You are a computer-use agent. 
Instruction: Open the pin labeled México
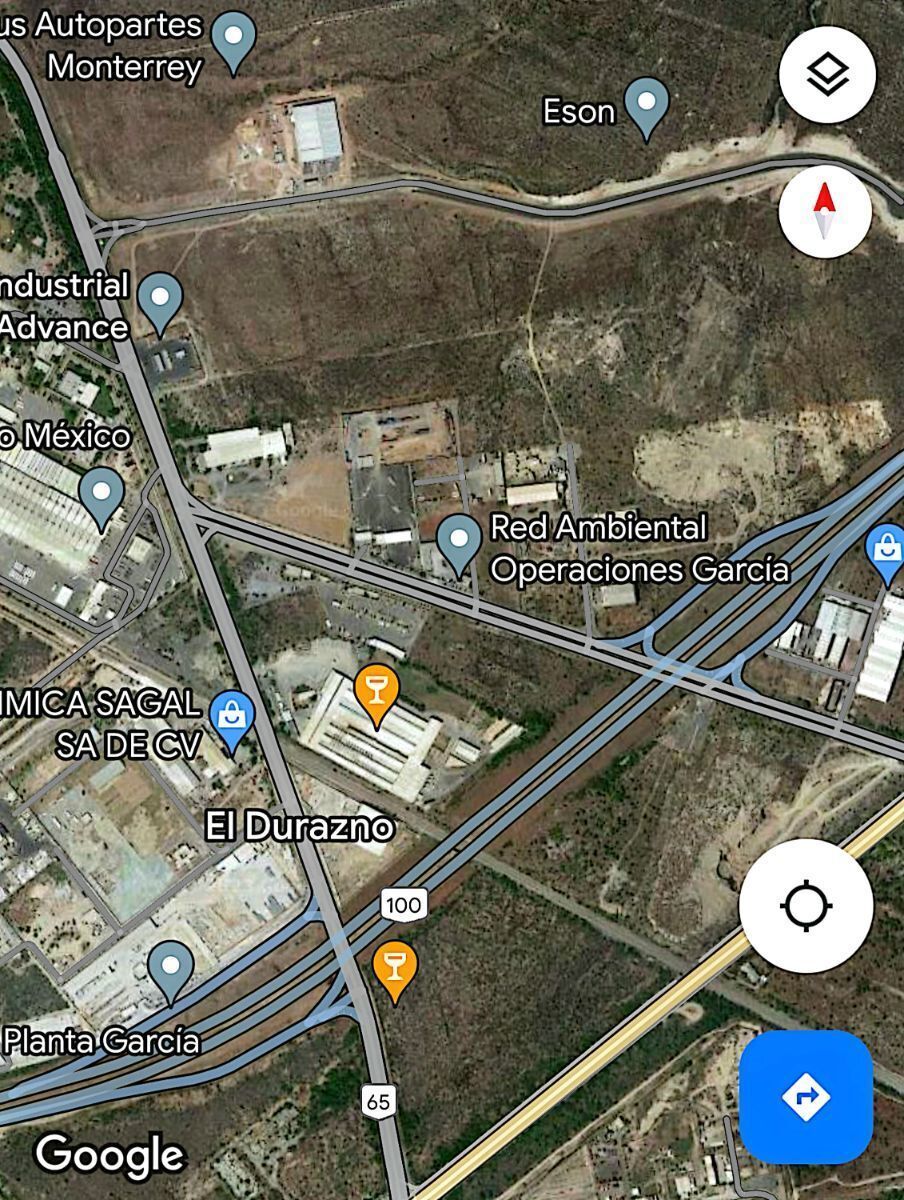[101, 495]
